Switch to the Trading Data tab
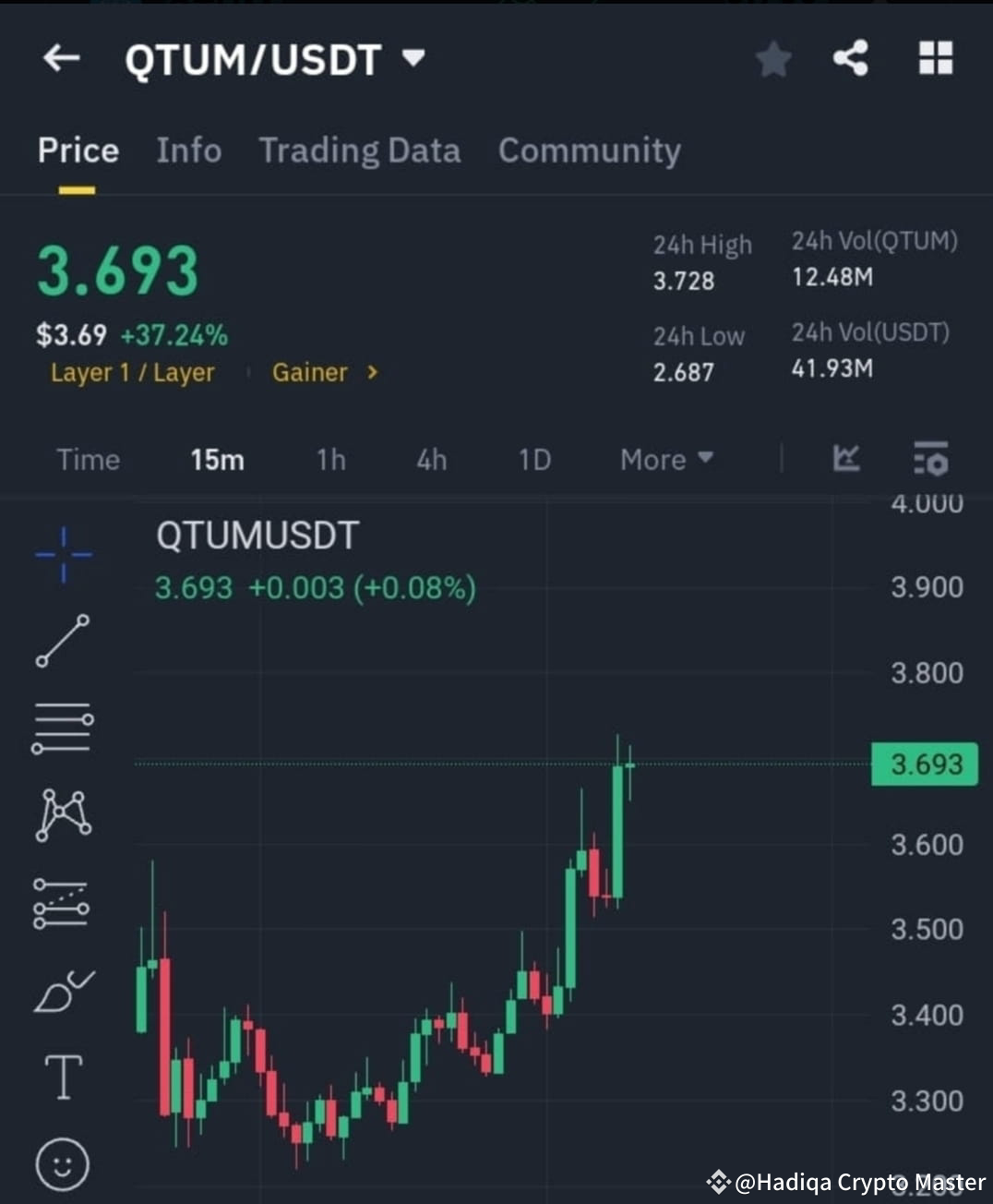993x1204 pixels. (x=360, y=150)
